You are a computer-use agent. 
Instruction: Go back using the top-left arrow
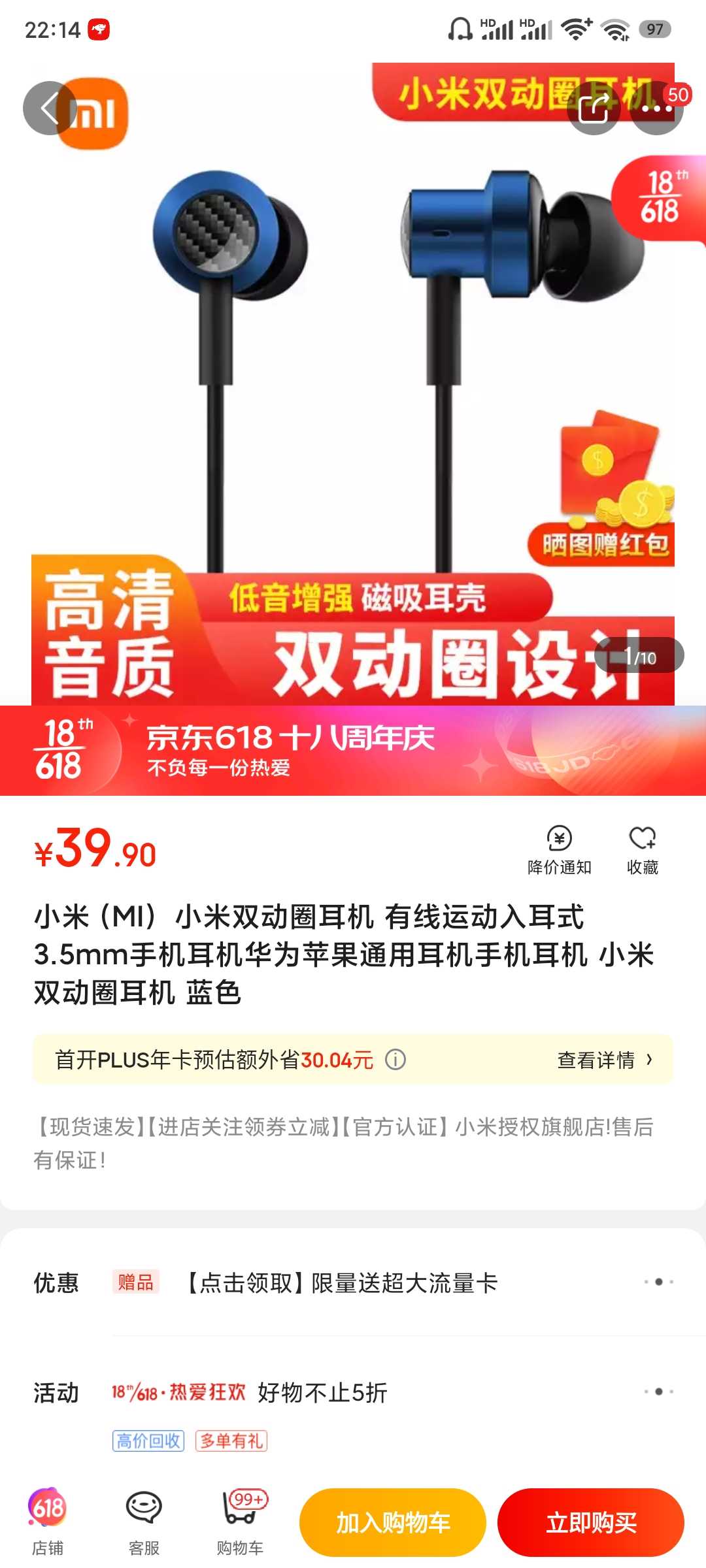pyautogui.click(x=50, y=108)
